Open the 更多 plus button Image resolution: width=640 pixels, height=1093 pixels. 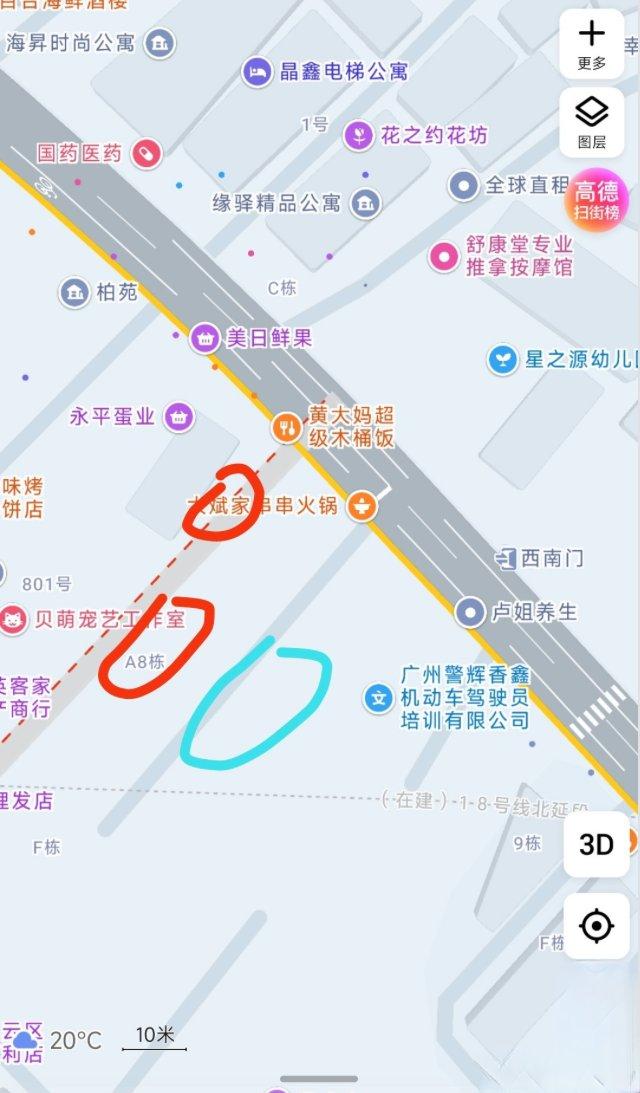(592, 42)
